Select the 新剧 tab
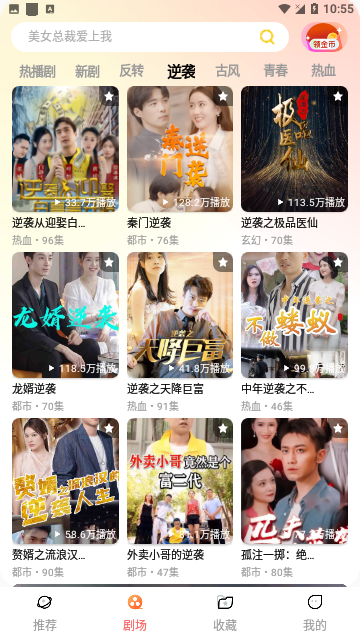This screenshot has width=360, height=640. [x=87, y=71]
